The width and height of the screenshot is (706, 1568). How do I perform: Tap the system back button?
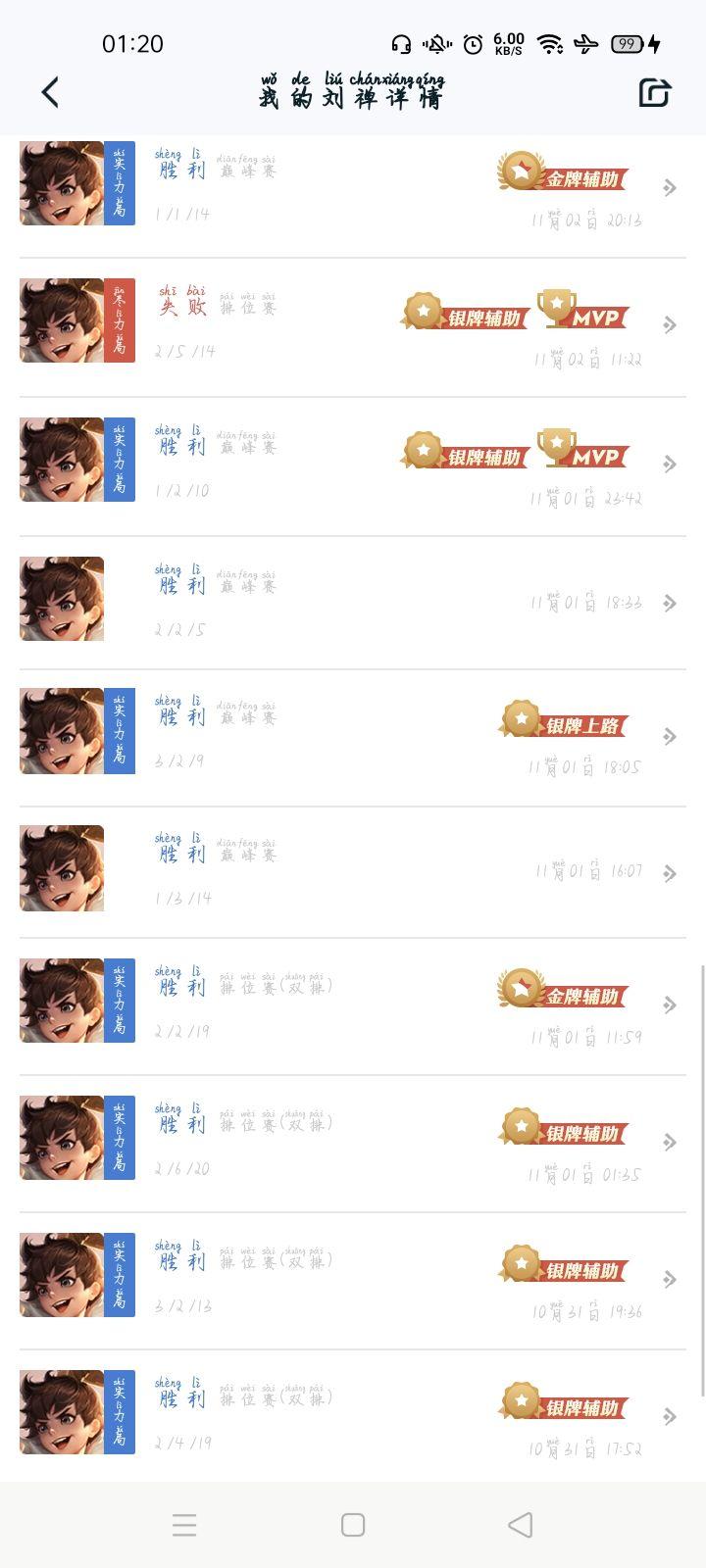click(x=521, y=1525)
